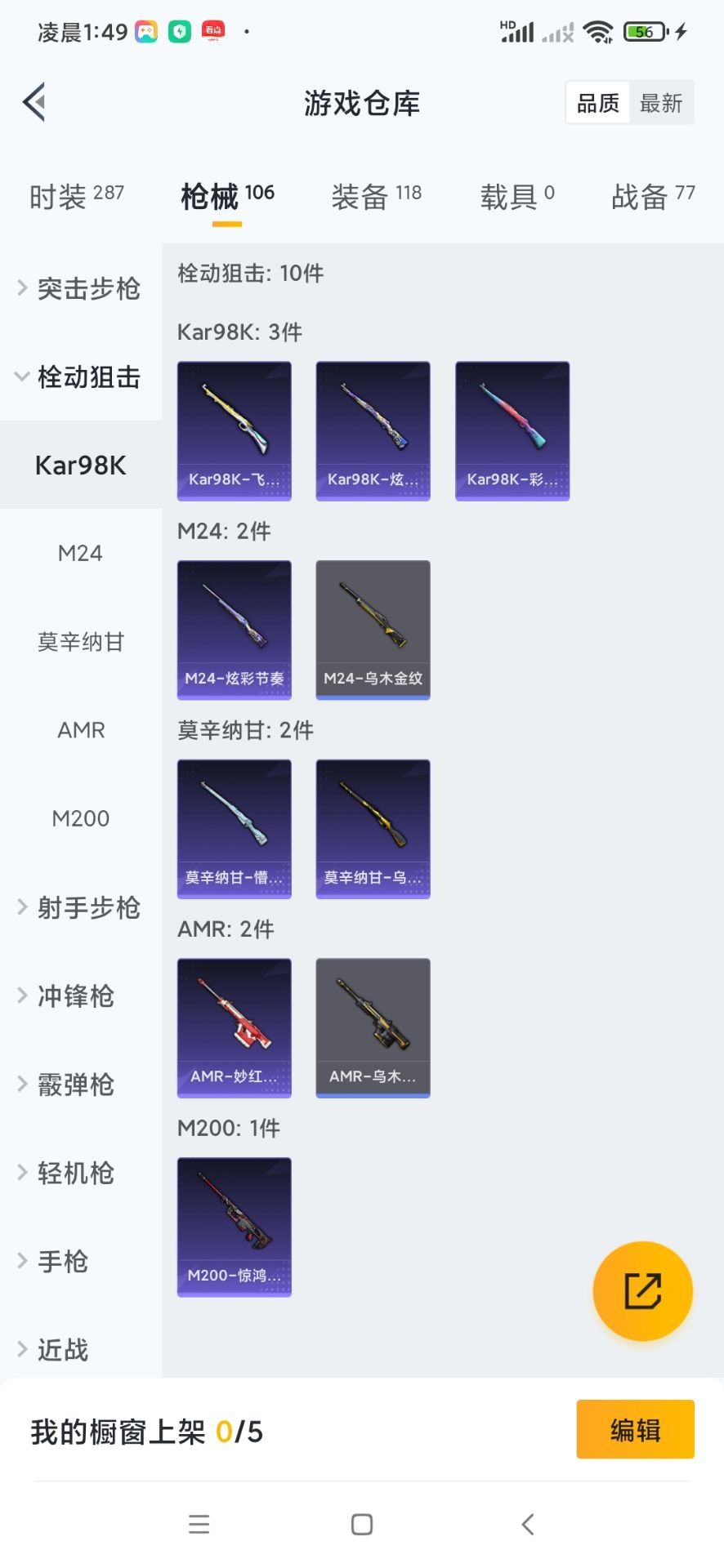The height and width of the screenshot is (1568, 724).
Task: View the M24-乌木金纹 skin
Action: click(373, 630)
